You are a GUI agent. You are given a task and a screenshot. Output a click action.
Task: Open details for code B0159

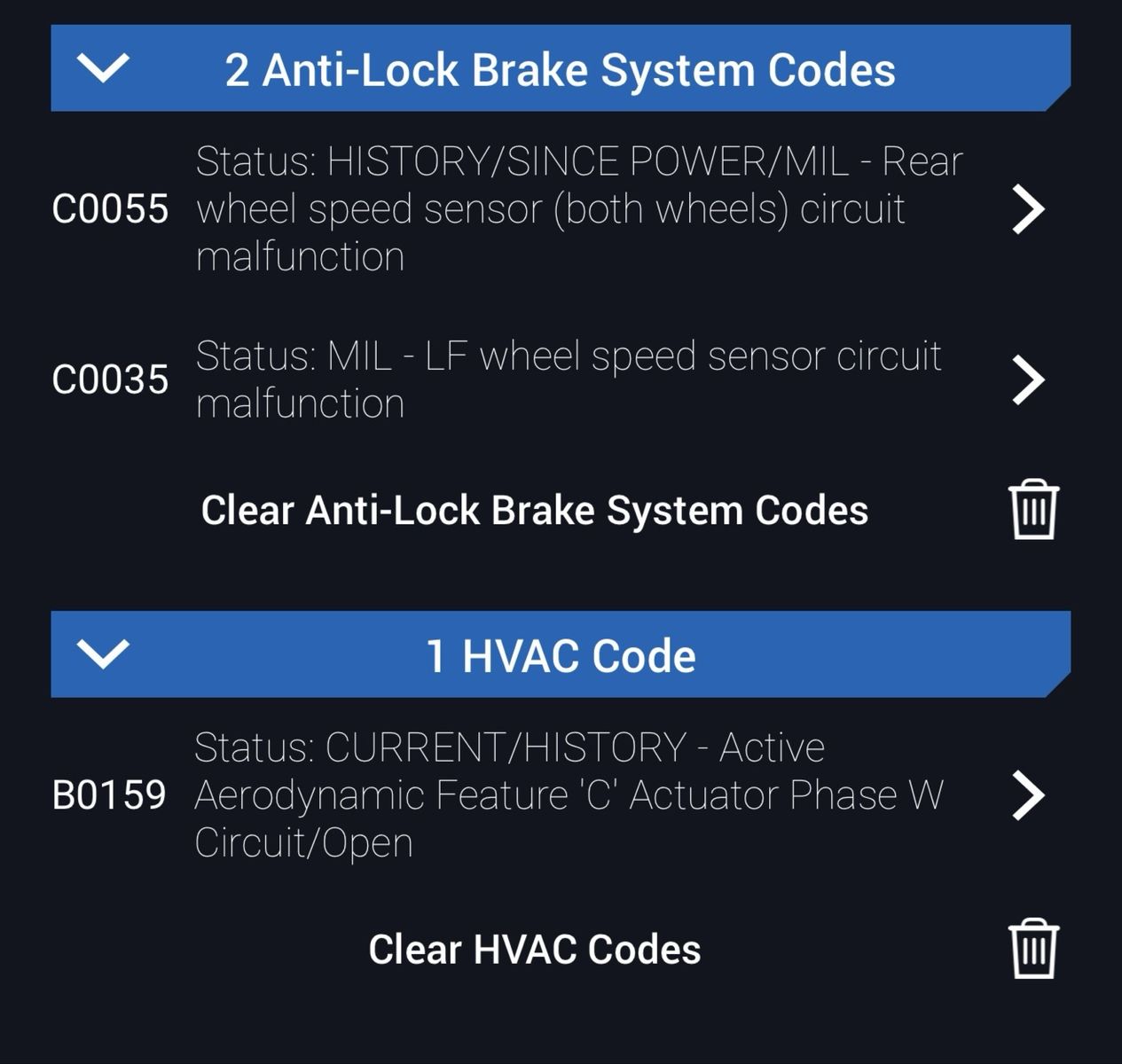coord(1028,795)
